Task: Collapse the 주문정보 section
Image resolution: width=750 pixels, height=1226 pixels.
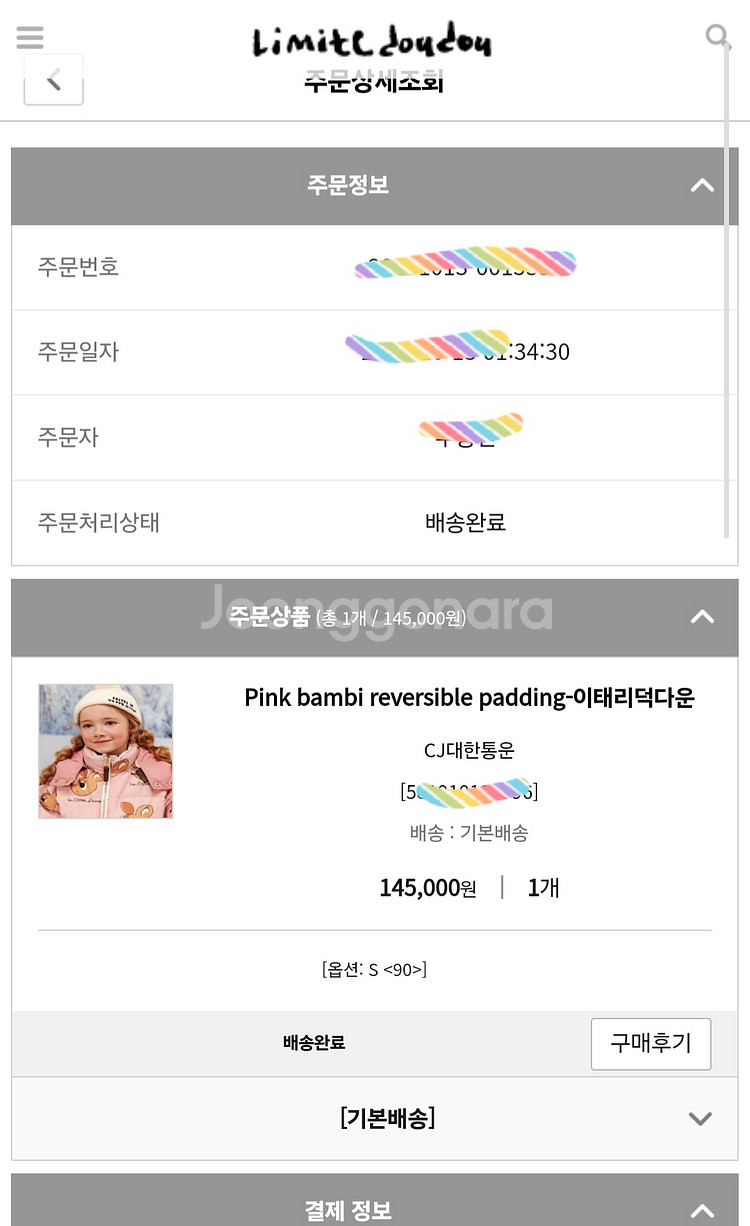Action: [x=702, y=185]
